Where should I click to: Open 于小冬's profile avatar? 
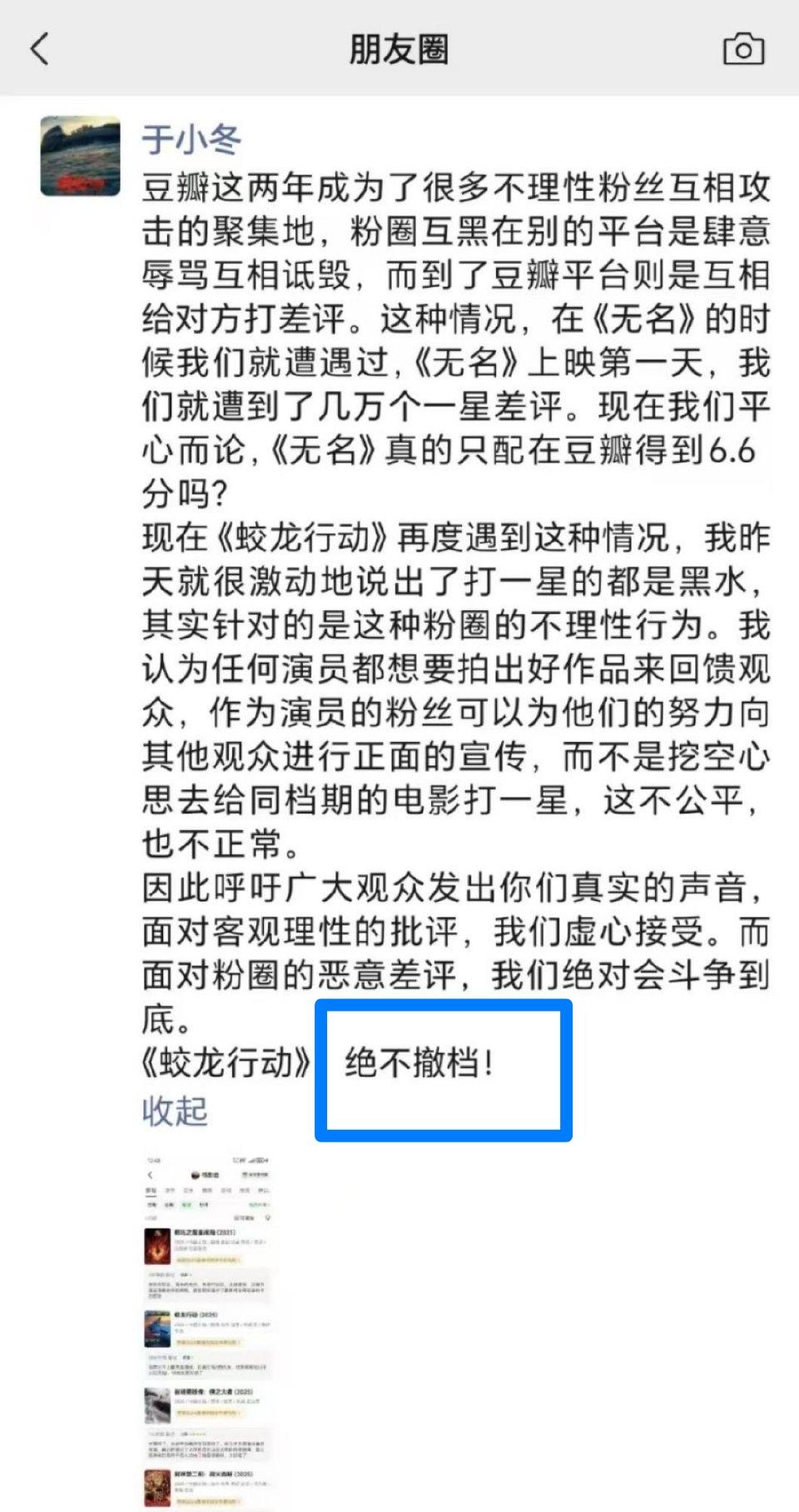(x=81, y=156)
